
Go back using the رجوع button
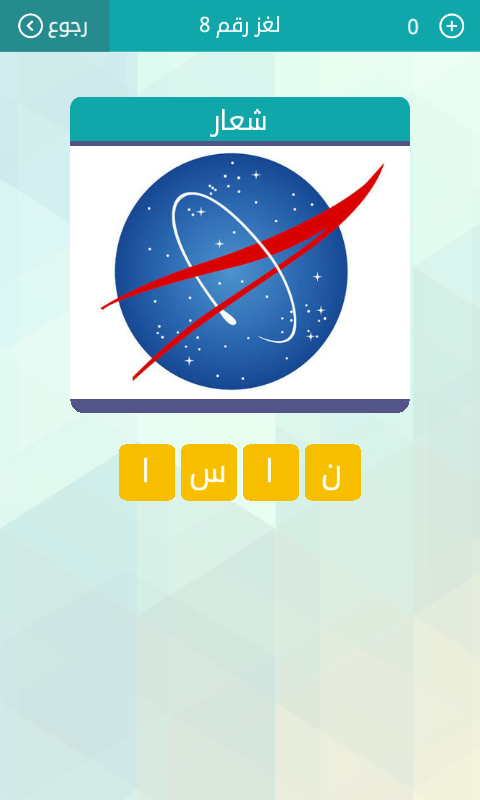point(54,26)
